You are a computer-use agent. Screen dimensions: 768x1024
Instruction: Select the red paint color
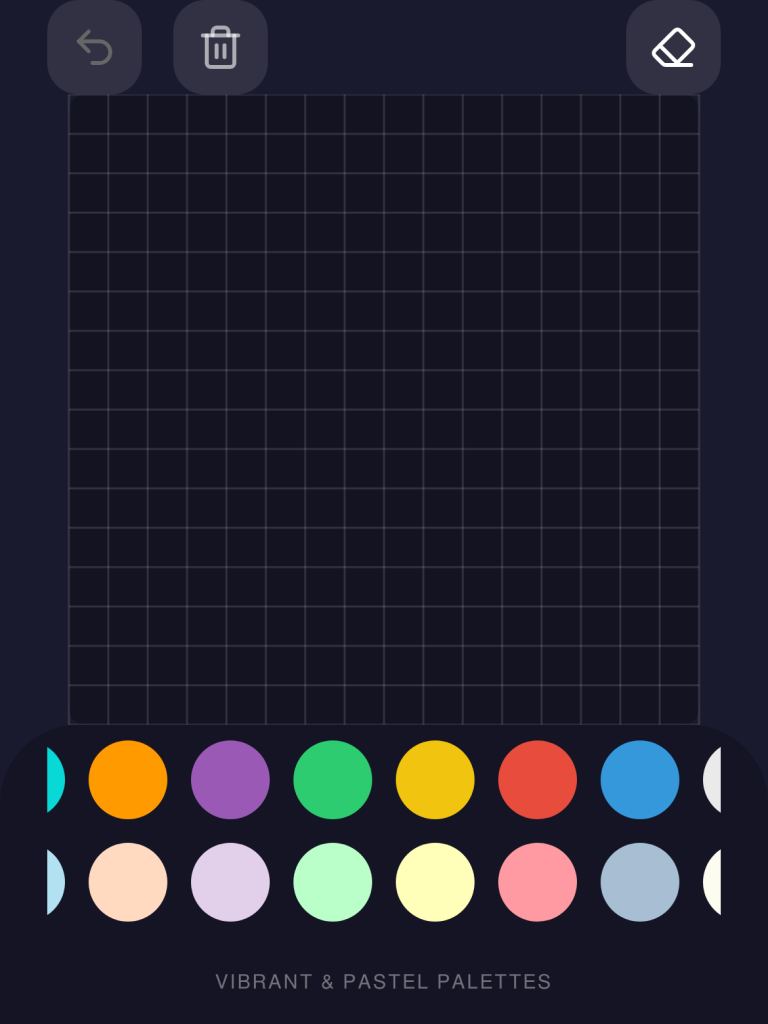click(537, 780)
